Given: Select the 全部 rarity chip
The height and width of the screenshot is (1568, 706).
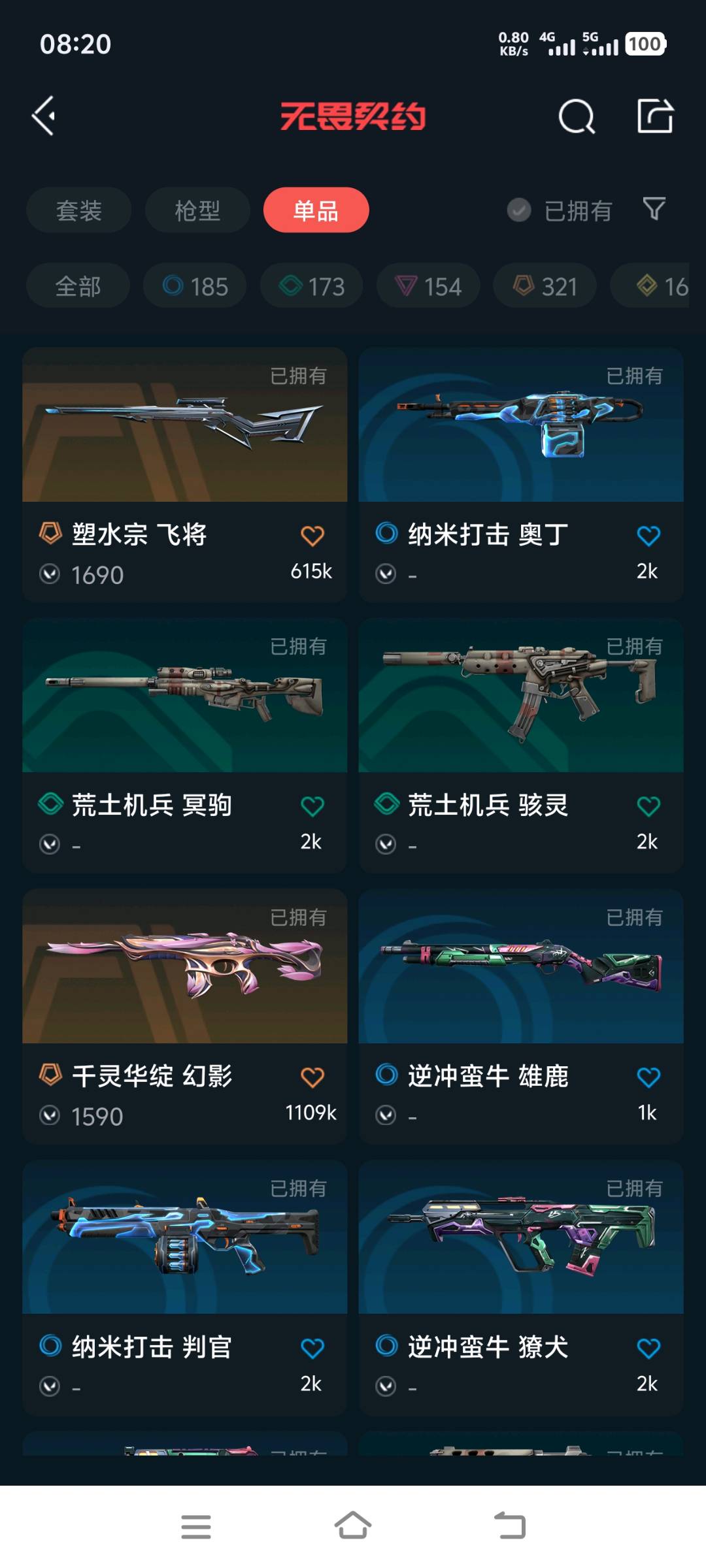Looking at the screenshot, I should coord(78,286).
